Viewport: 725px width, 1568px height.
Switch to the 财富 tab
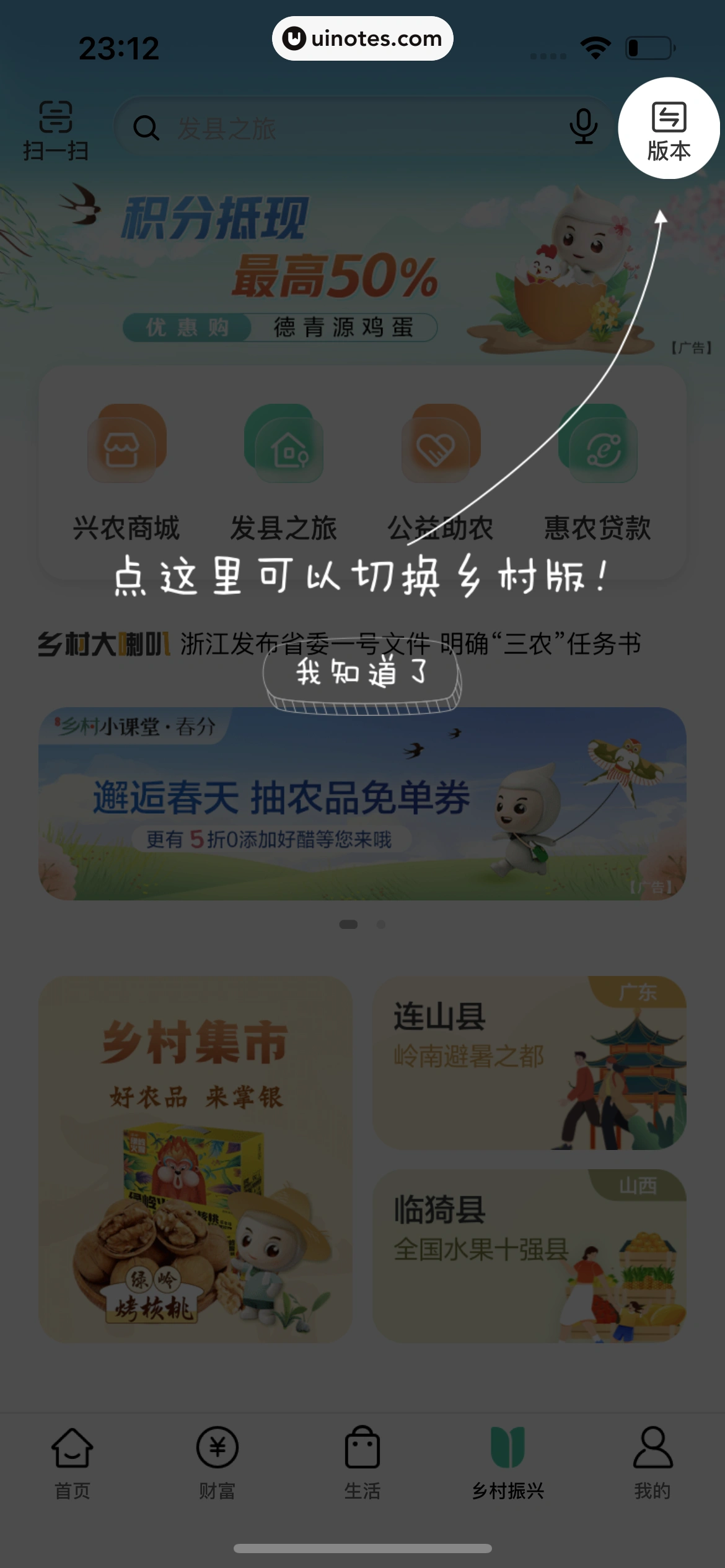point(217,1463)
